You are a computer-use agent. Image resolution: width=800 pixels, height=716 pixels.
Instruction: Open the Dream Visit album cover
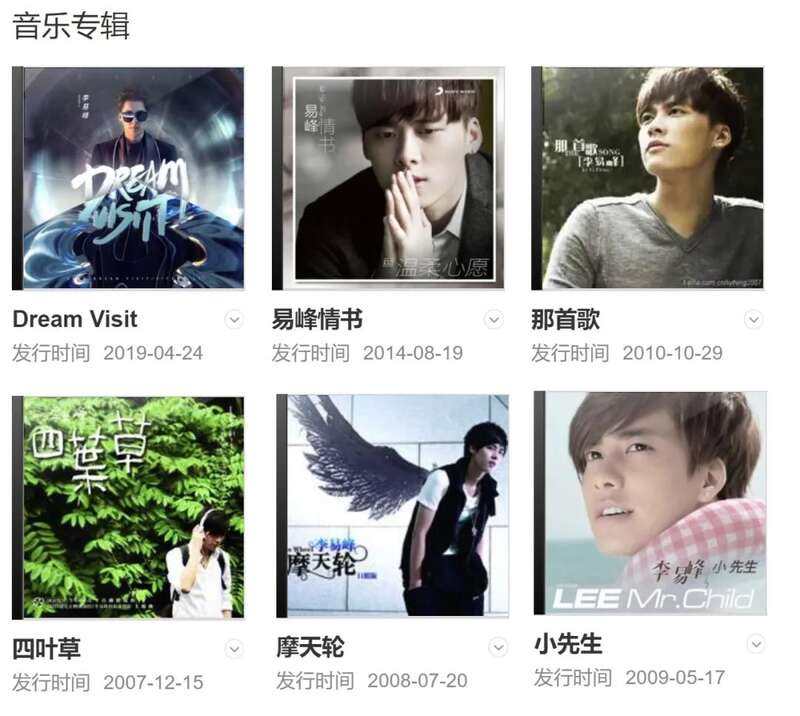click(128, 178)
